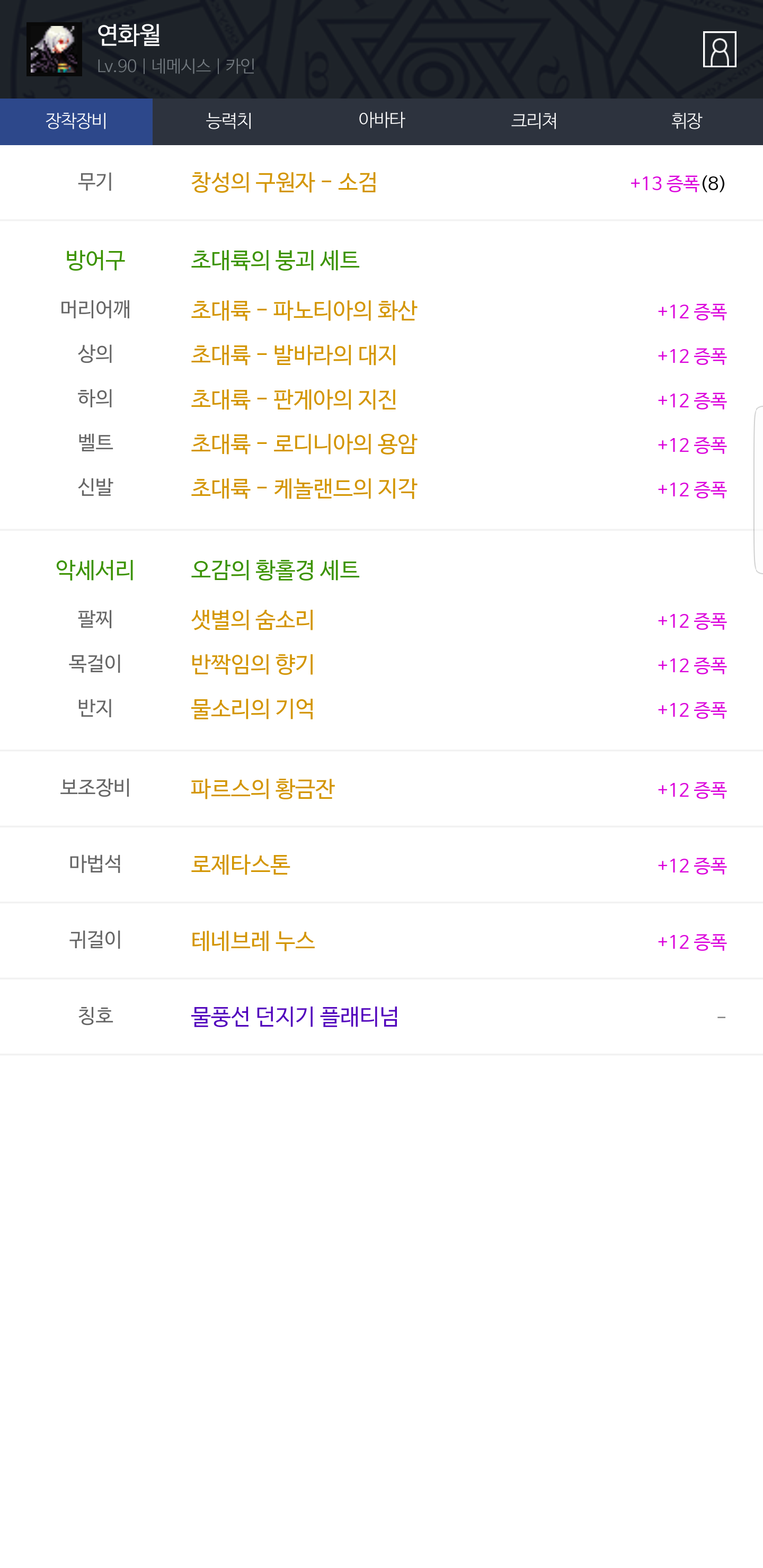Open ring 물소리의 기억

pos(381,709)
